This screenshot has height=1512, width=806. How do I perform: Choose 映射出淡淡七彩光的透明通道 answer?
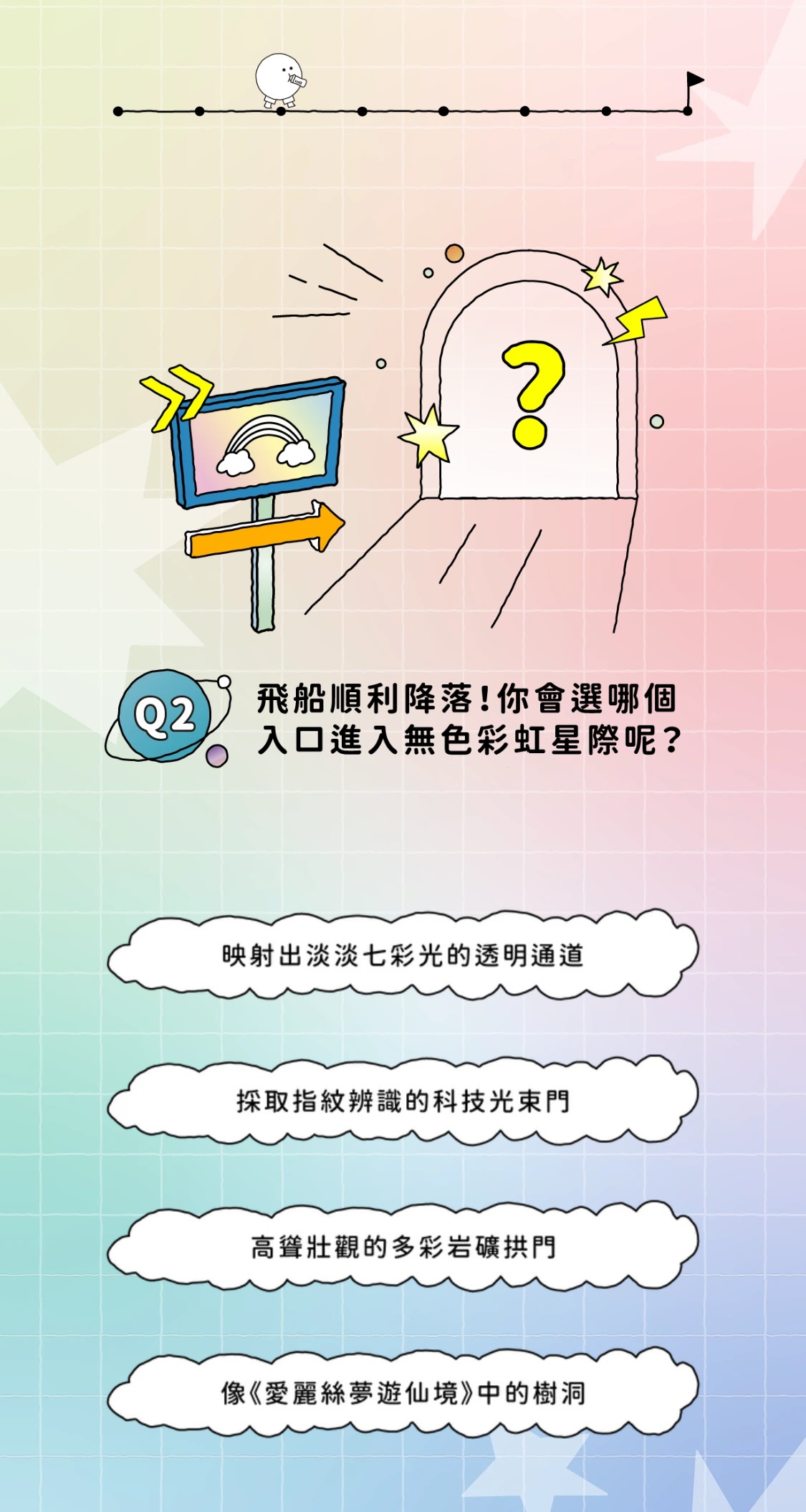[403, 955]
